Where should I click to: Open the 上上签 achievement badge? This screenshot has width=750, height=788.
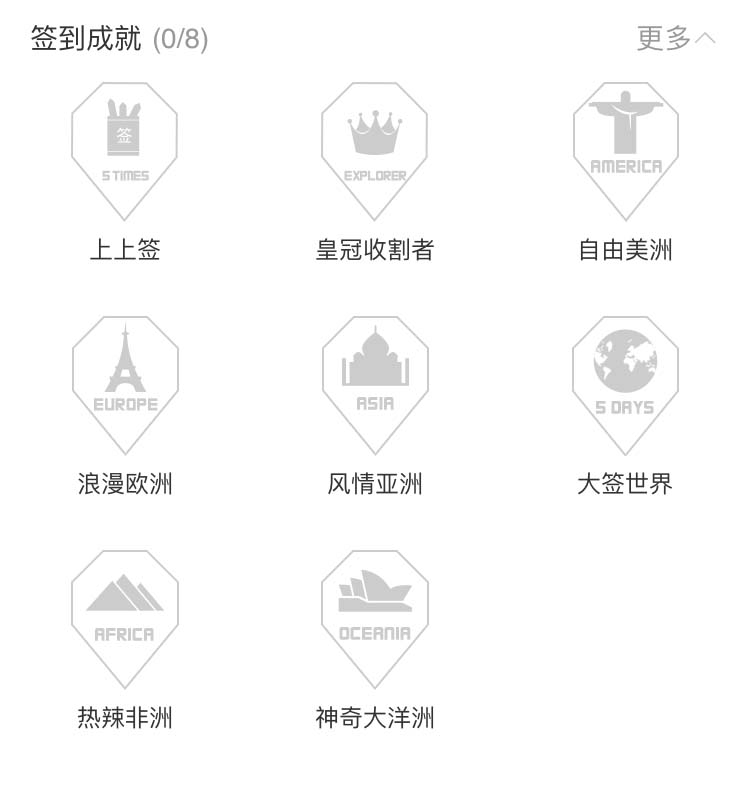tap(125, 150)
